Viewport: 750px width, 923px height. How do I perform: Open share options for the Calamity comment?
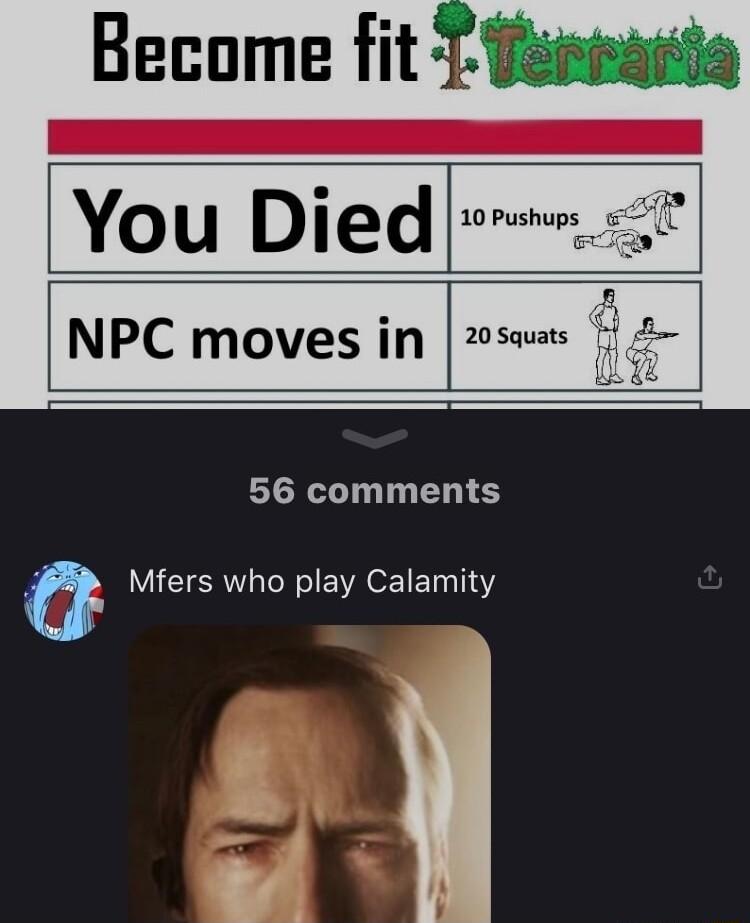(x=710, y=578)
